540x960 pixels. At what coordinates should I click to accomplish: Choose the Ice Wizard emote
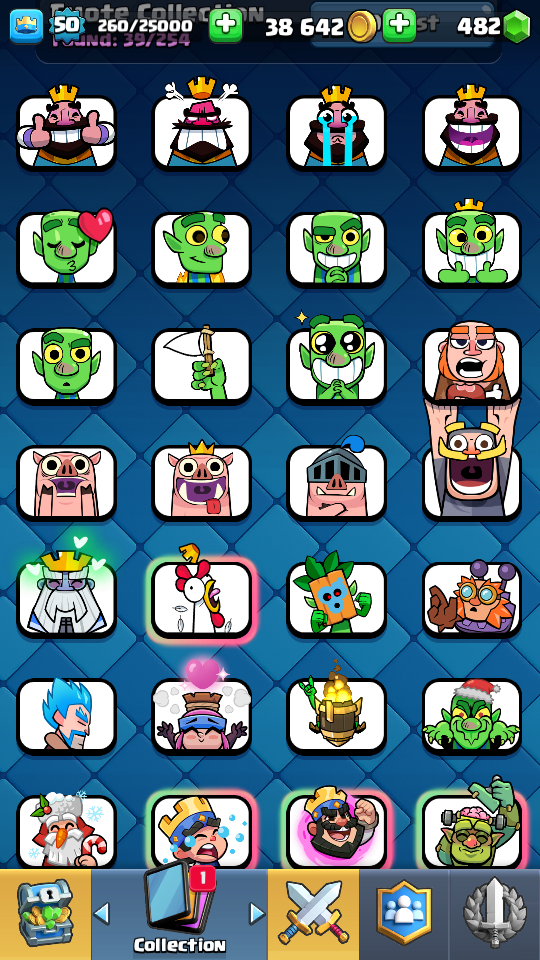[x=66, y=715]
